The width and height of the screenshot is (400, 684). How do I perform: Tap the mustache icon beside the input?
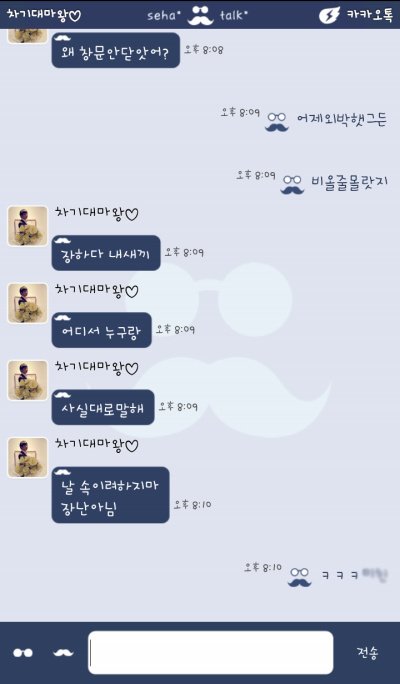tap(63, 653)
